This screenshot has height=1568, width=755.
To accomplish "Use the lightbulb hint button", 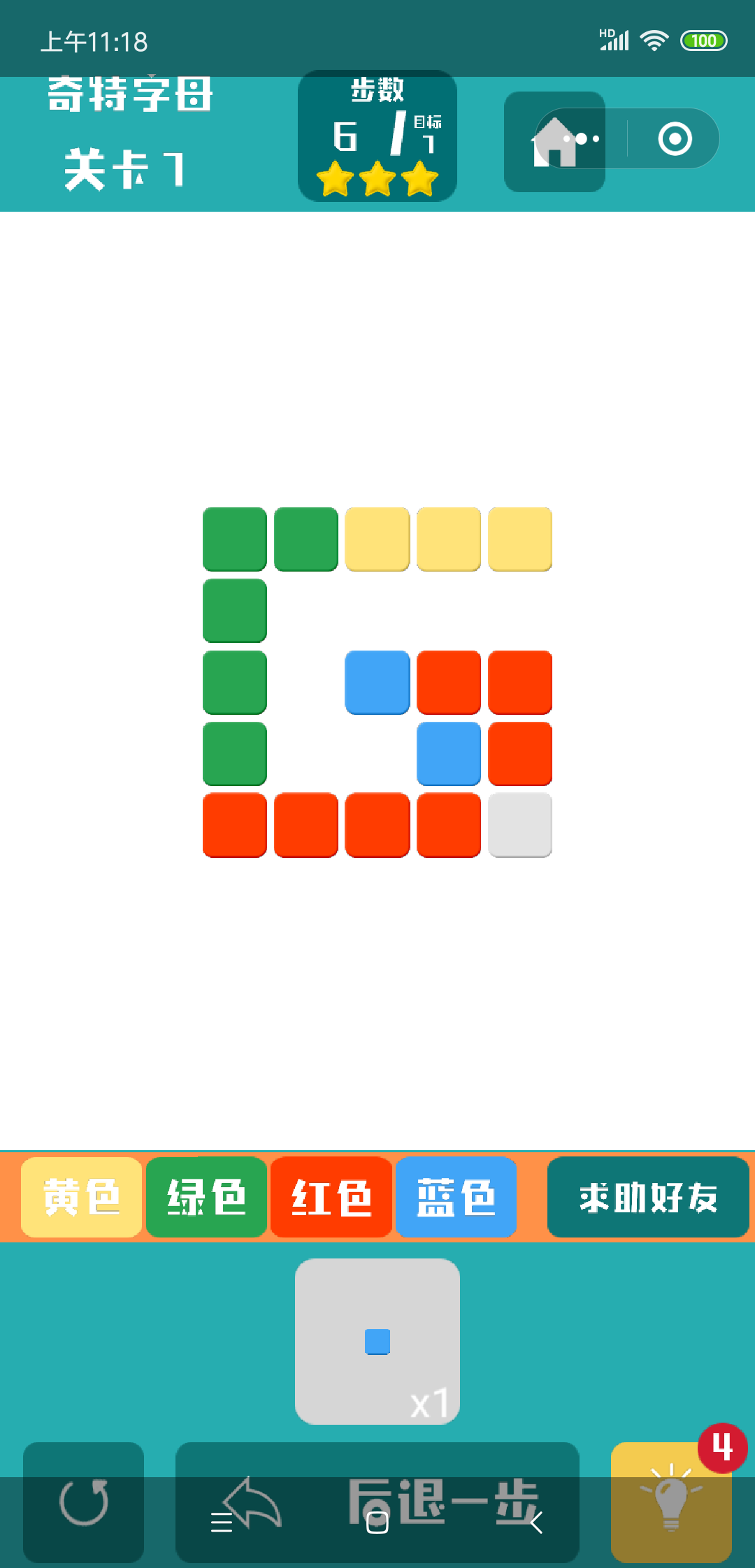I will [670, 1502].
